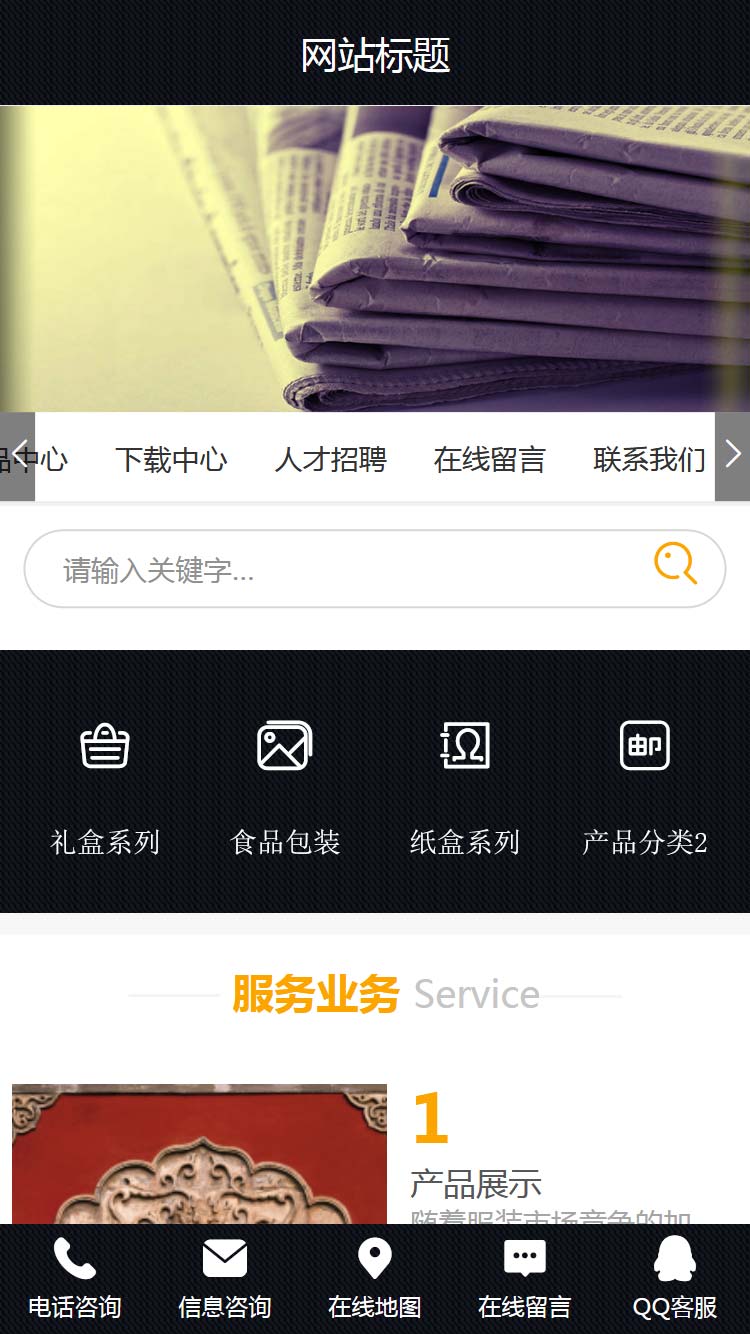Tap 电话咨询 in the bottom bar
This screenshot has width=750, height=1334.
[x=75, y=1280]
